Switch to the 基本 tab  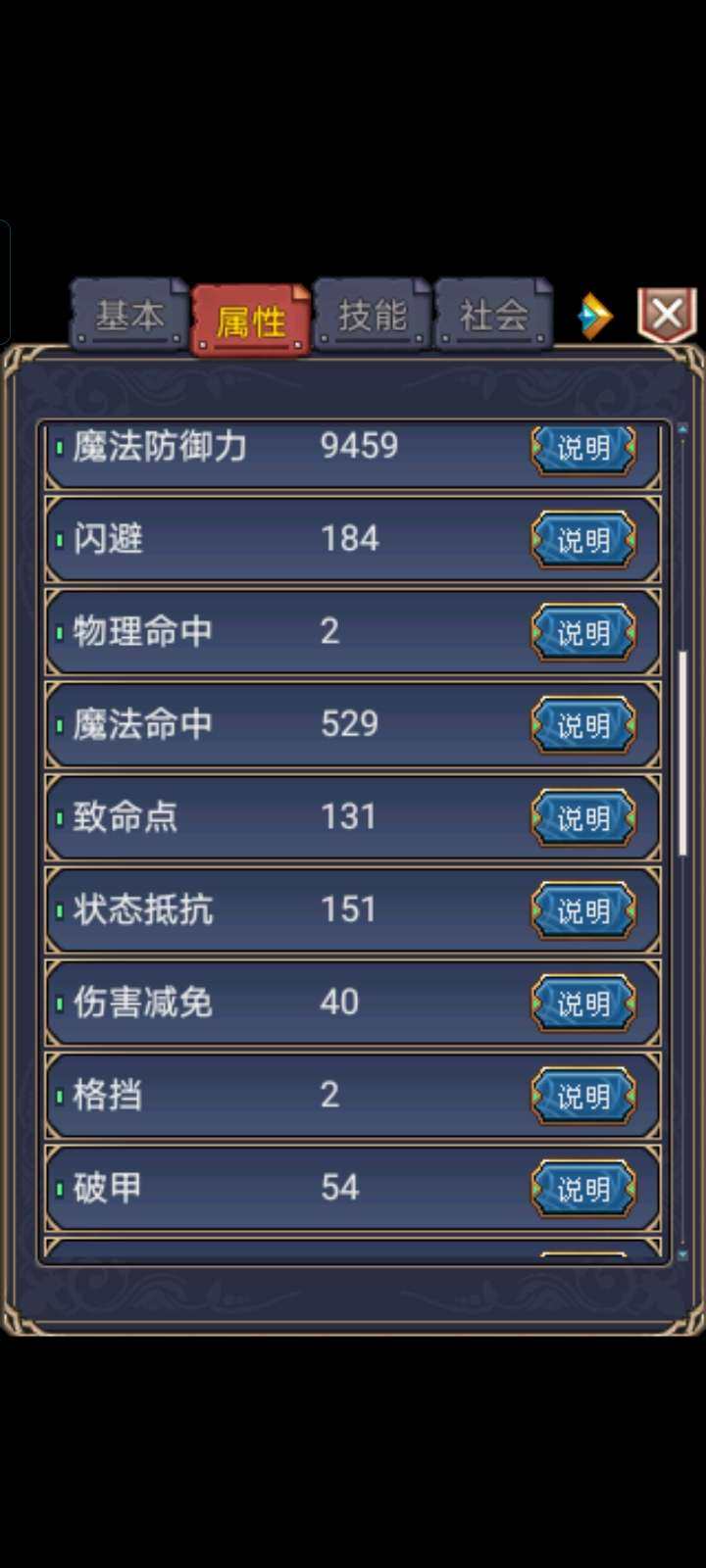coord(128,315)
